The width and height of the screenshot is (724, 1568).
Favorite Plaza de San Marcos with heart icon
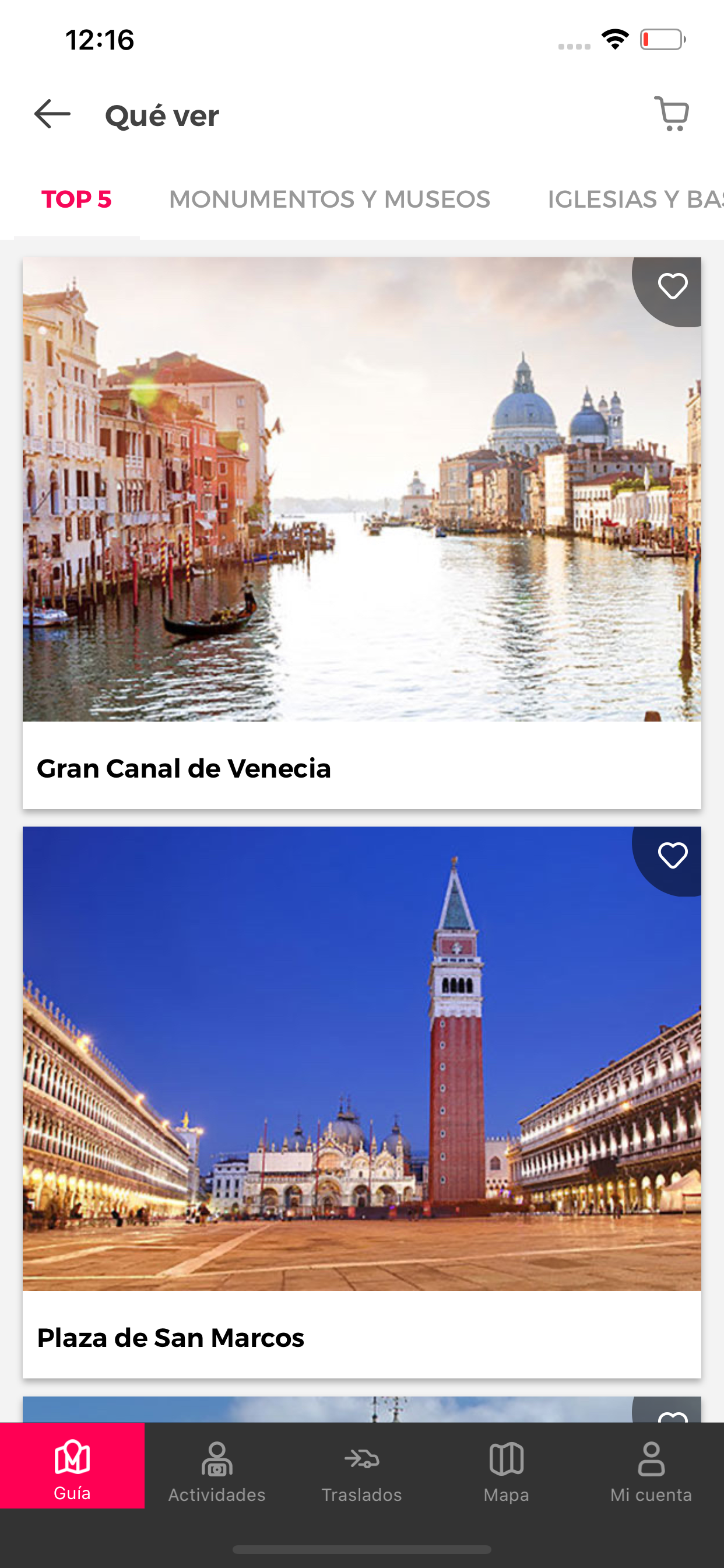click(x=672, y=856)
